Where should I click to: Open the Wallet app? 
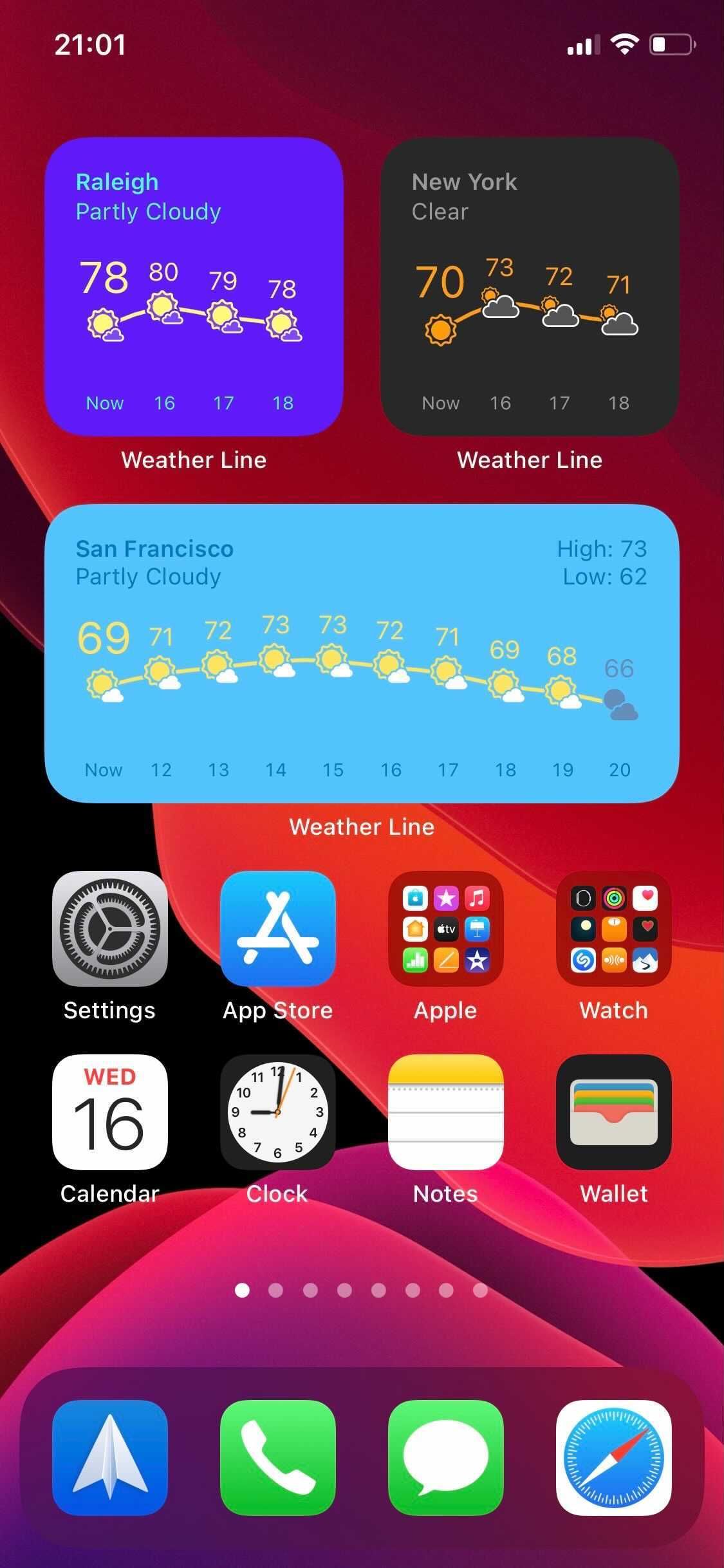pyautogui.click(x=614, y=1112)
